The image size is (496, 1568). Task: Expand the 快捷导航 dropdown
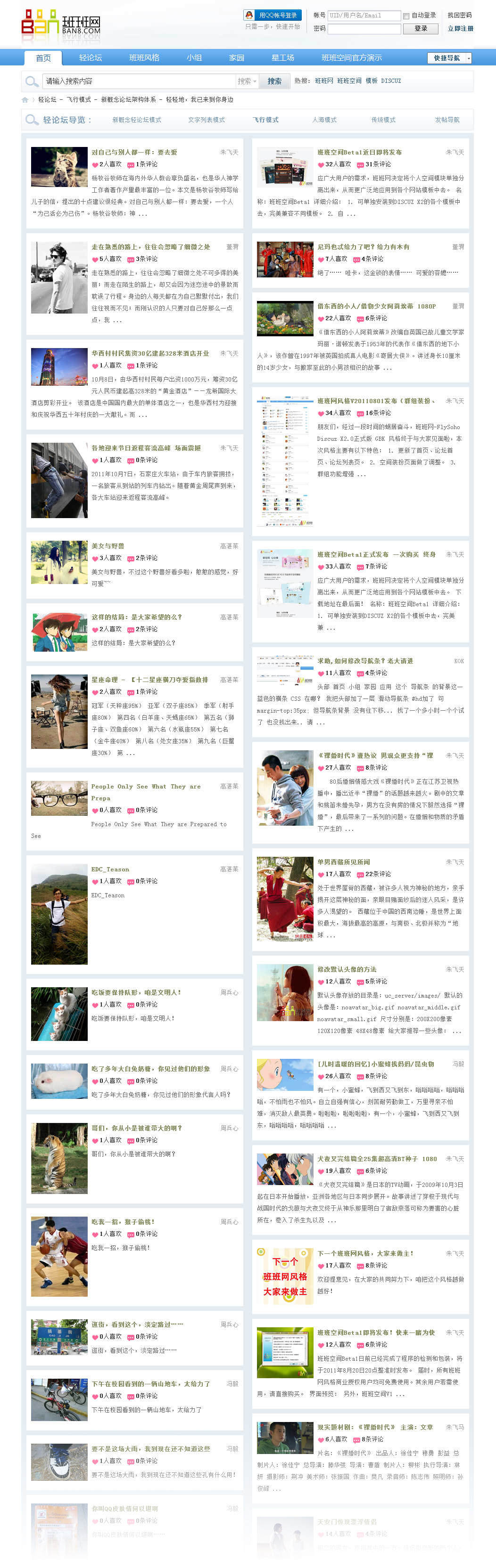[449, 58]
